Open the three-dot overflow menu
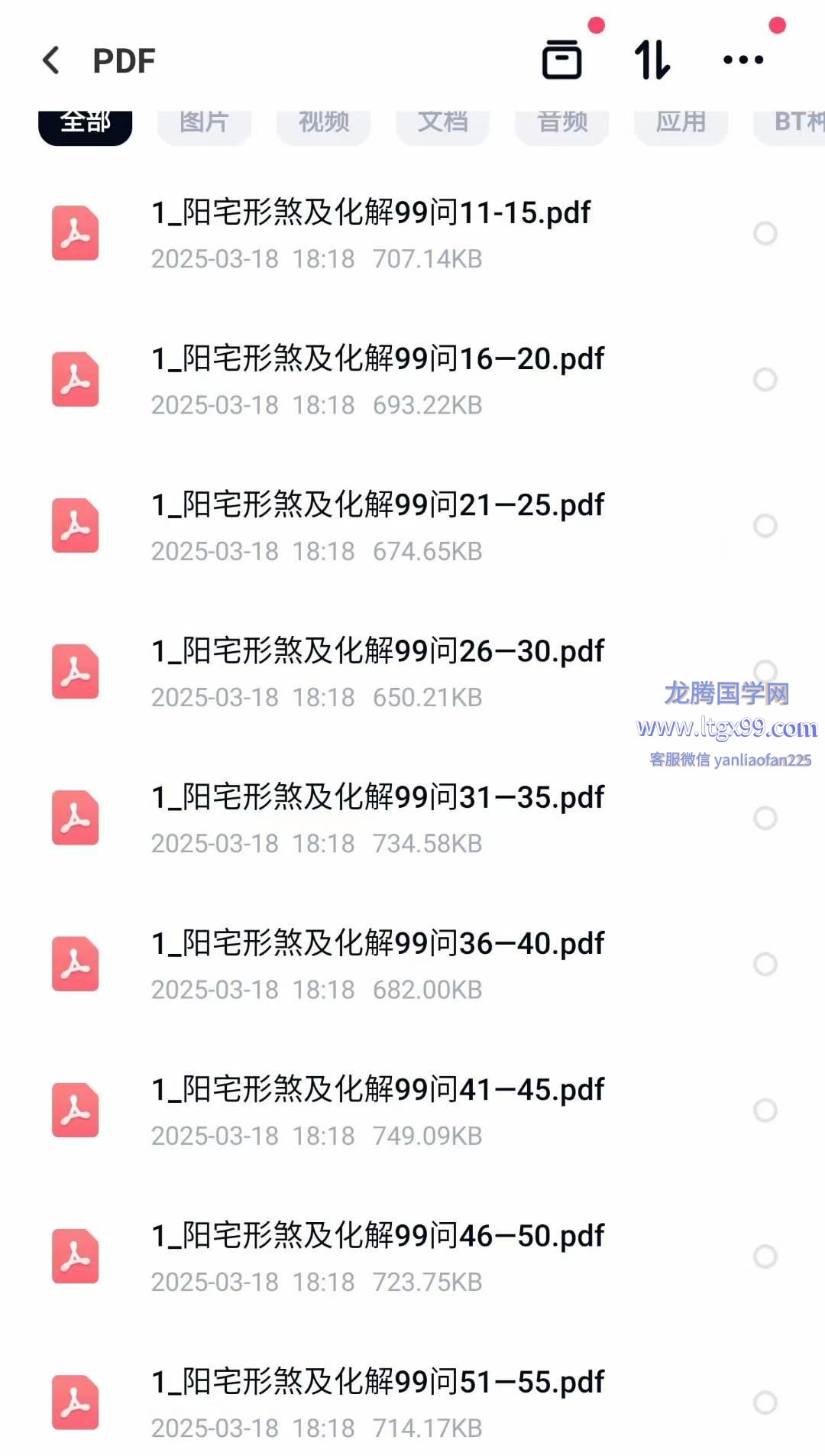The height and width of the screenshot is (1456, 825). (743, 60)
